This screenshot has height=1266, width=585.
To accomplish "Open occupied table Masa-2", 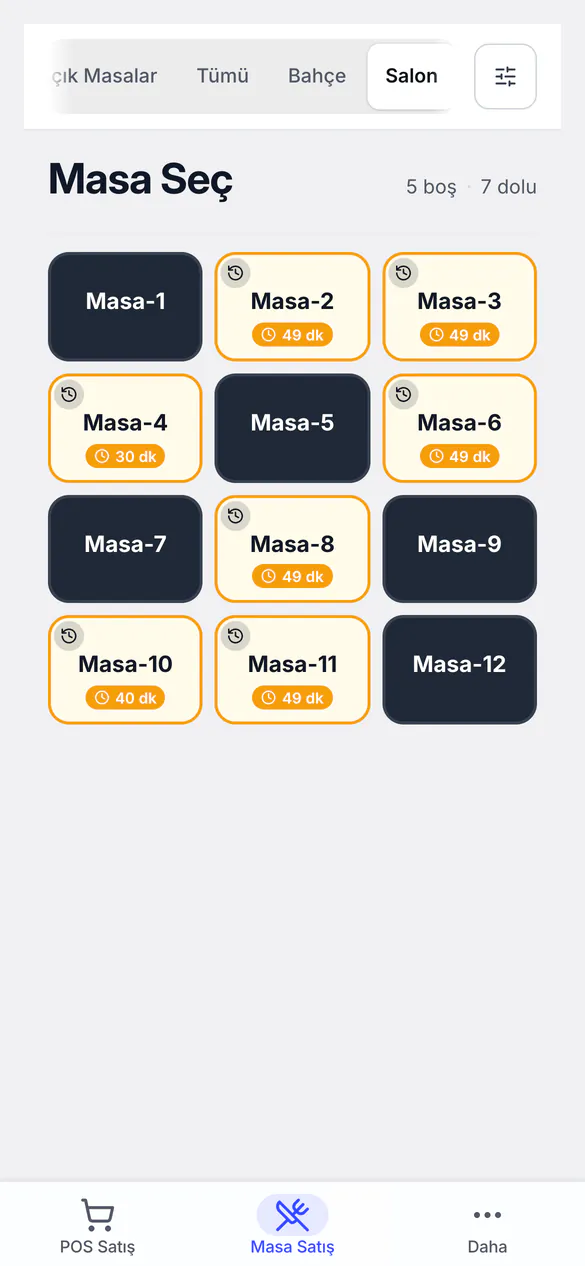I will [292, 306].
